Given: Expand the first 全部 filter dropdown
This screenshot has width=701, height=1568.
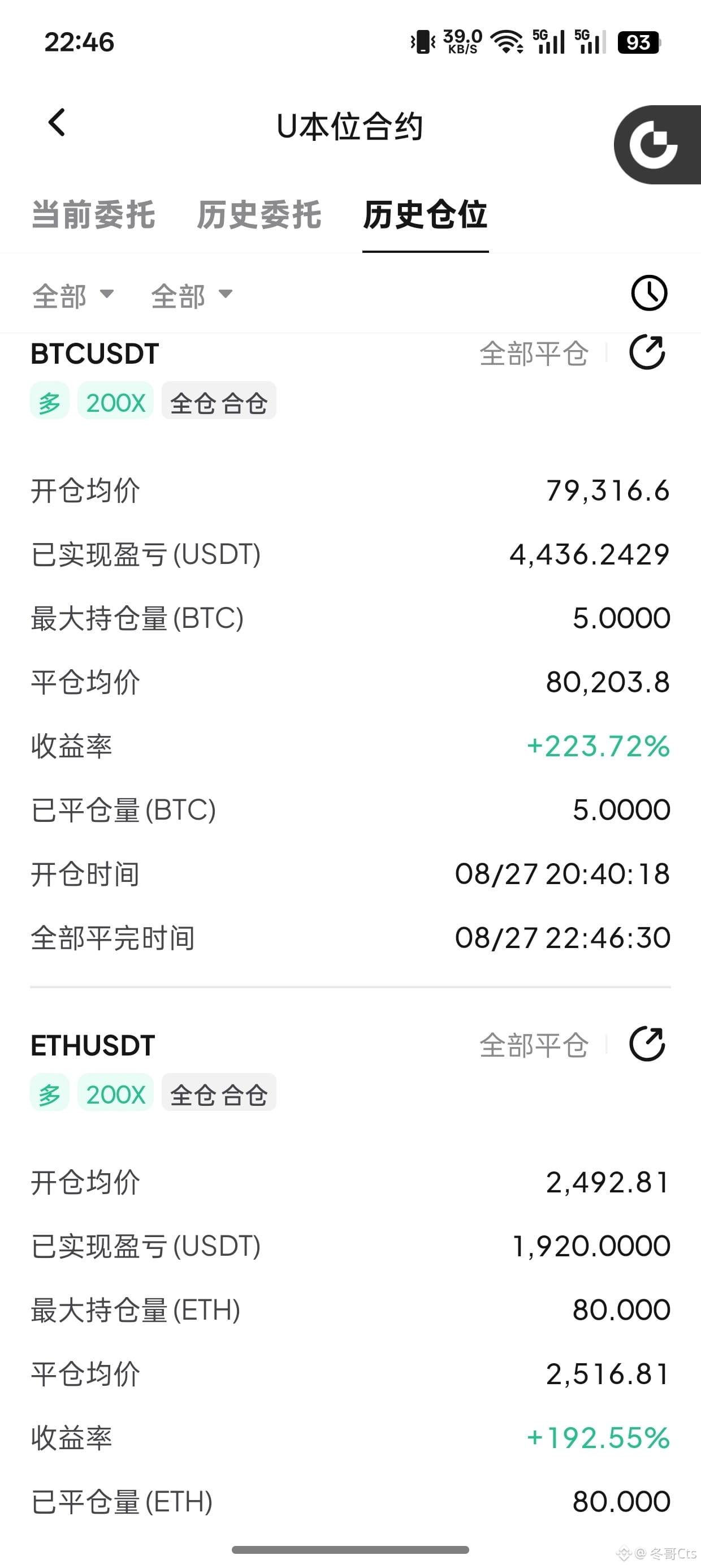Looking at the screenshot, I should click(x=73, y=295).
